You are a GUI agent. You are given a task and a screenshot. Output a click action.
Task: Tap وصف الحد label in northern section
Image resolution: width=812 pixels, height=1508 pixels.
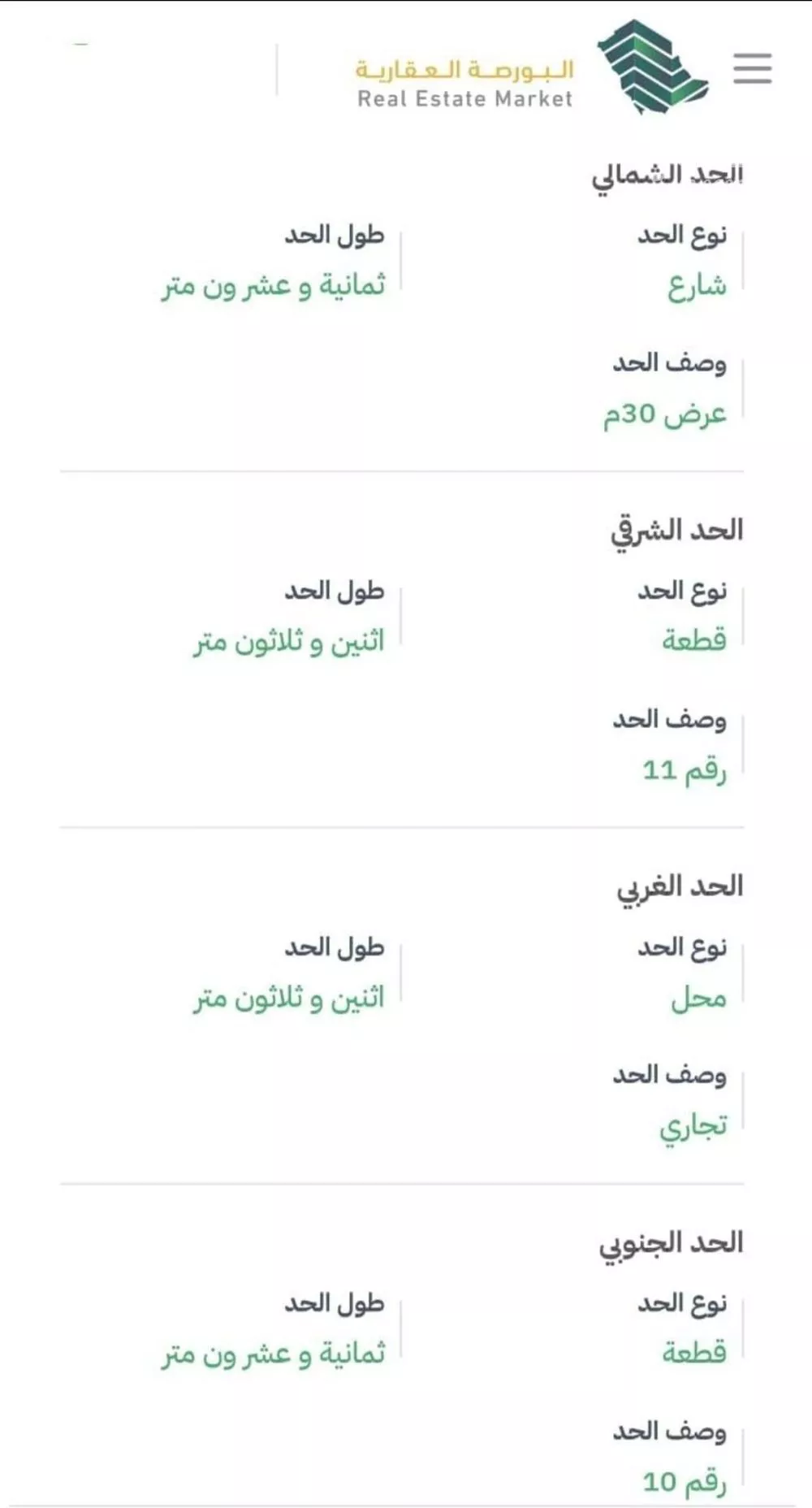(x=671, y=366)
